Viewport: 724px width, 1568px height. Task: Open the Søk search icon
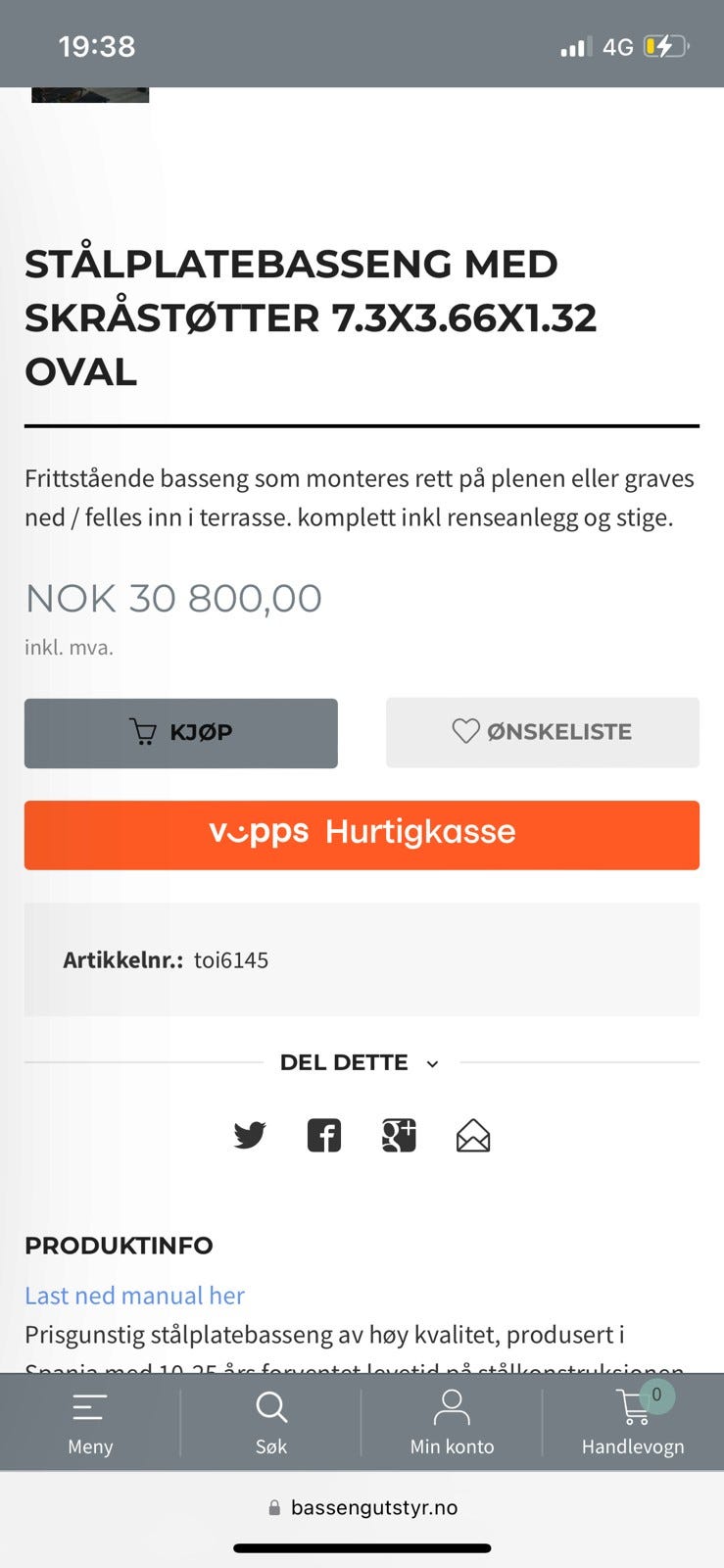[x=271, y=1420]
